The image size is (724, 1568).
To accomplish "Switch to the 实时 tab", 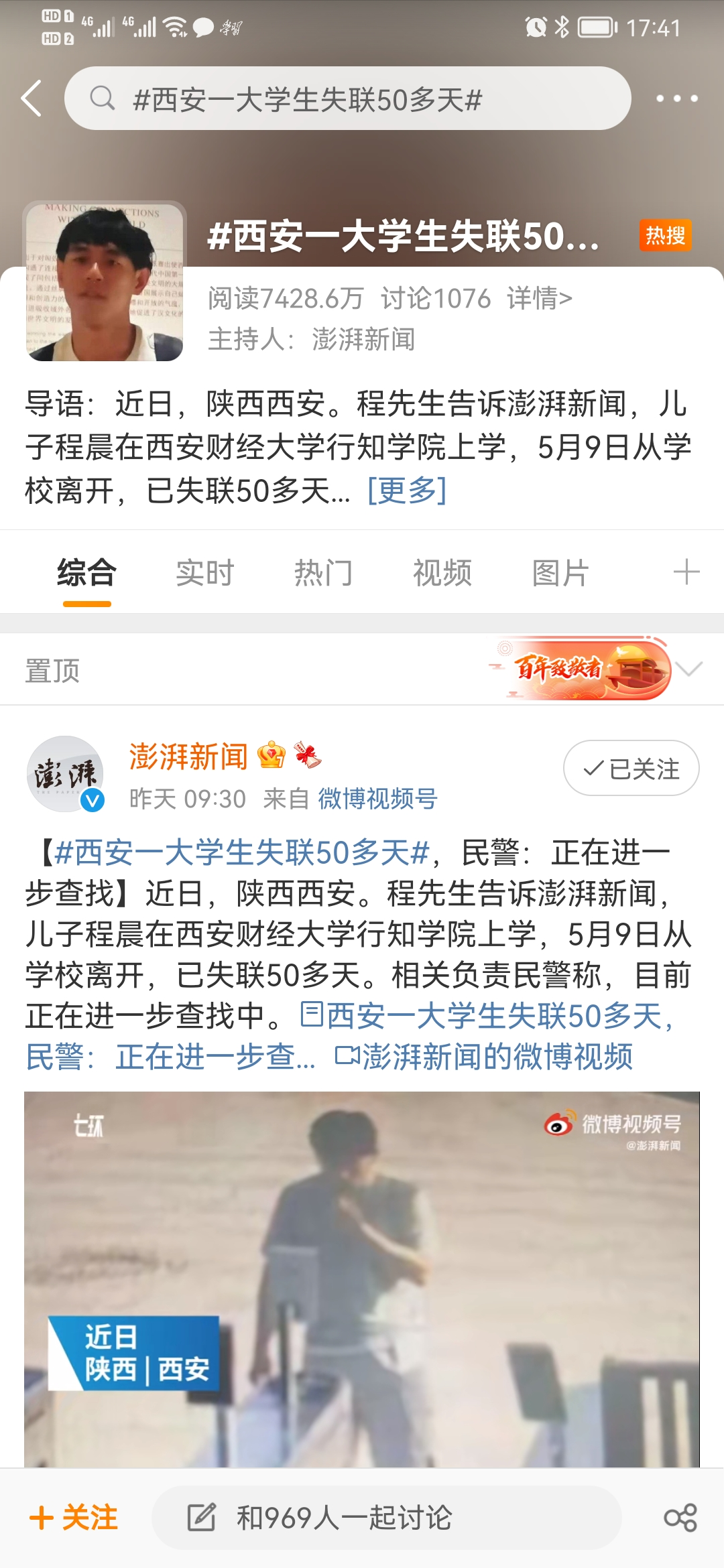I will point(204,574).
